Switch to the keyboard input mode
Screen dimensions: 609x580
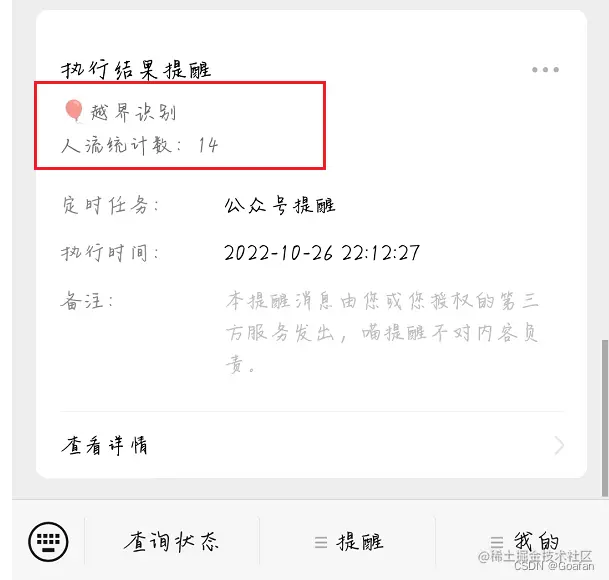(x=48, y=541)
